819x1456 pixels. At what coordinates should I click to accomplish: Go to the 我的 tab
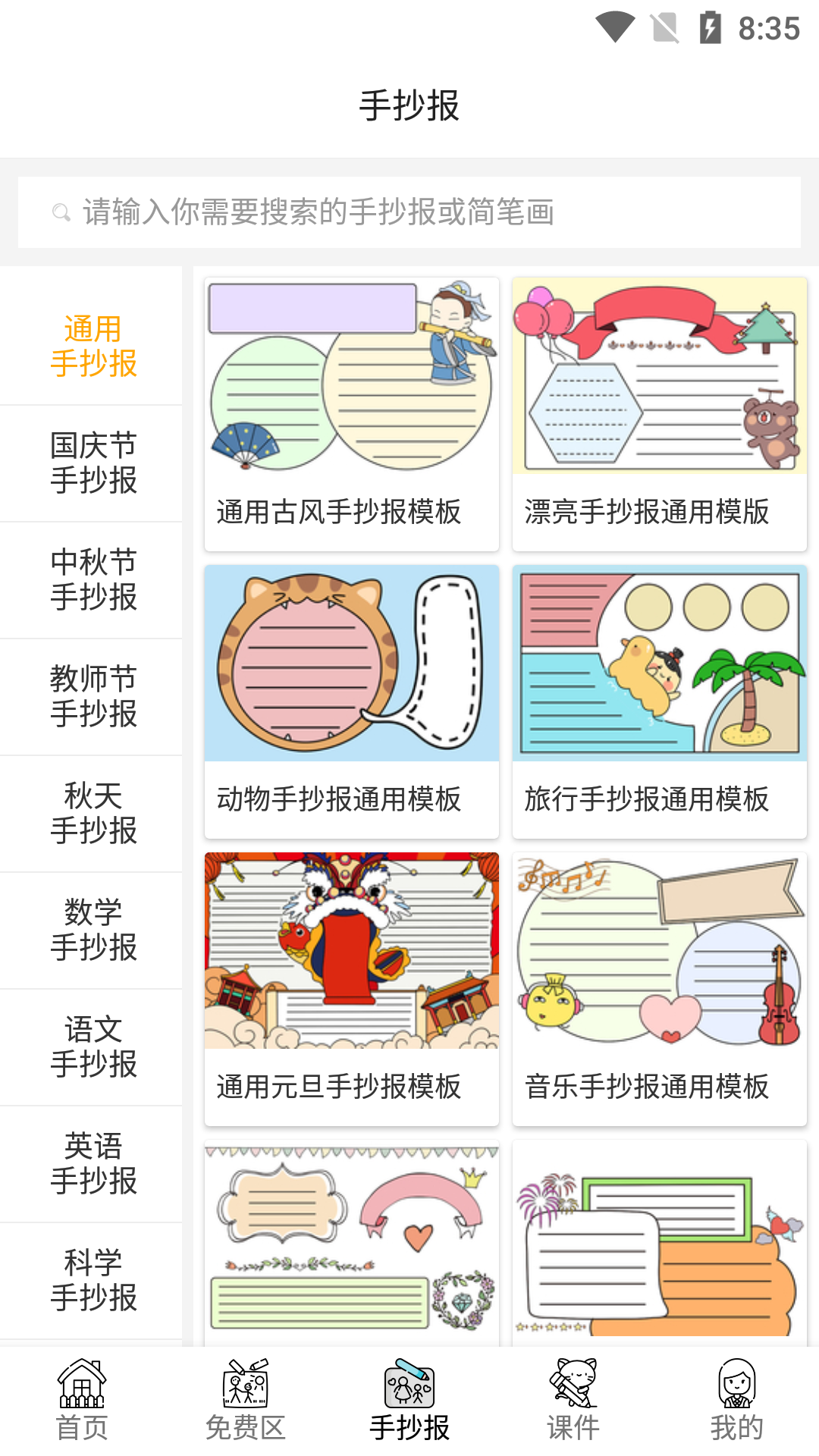click(x=736, y=1401)
